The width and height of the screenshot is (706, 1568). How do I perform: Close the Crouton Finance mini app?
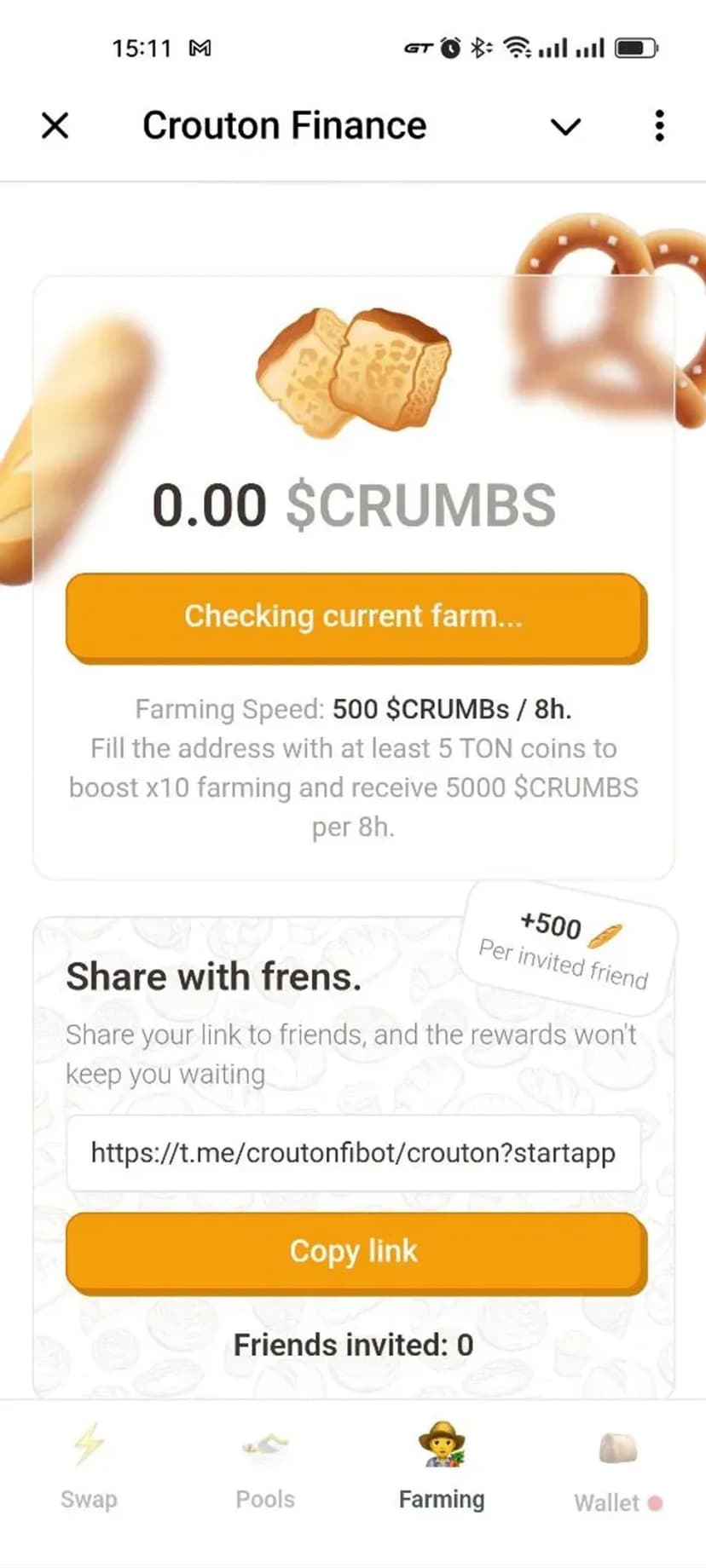[55, 126]
